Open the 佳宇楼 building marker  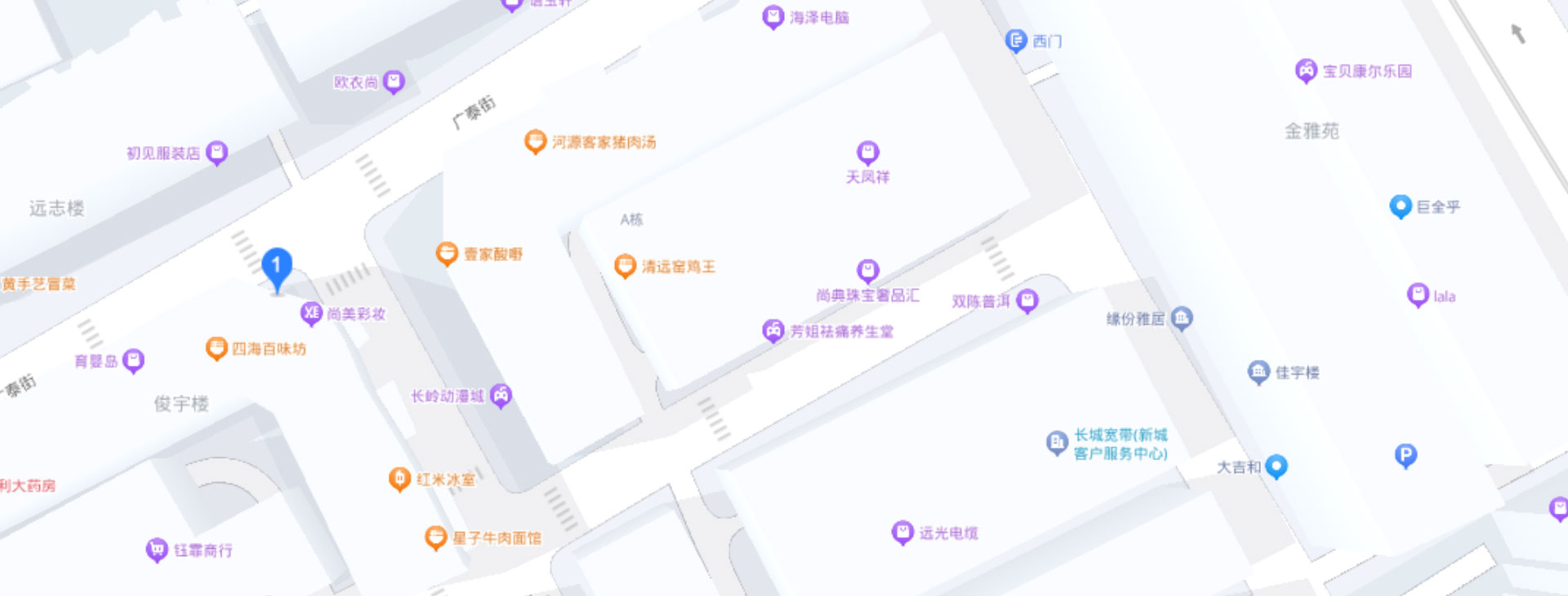1258,371
